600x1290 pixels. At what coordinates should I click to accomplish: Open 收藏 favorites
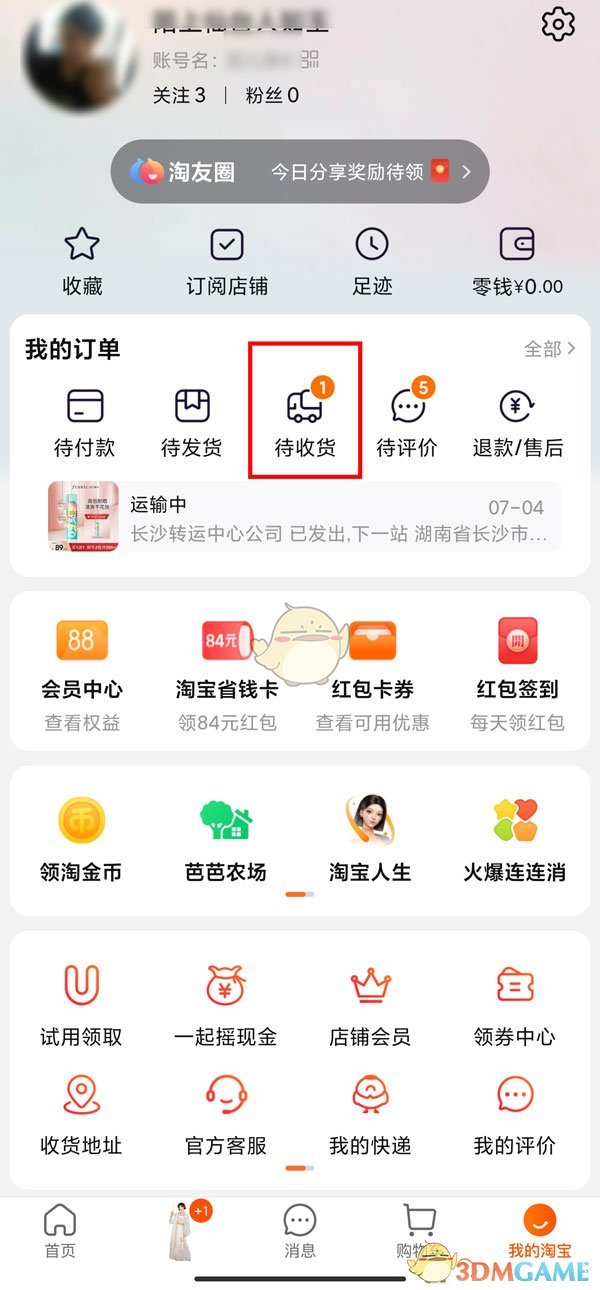(x=82, y=261)
